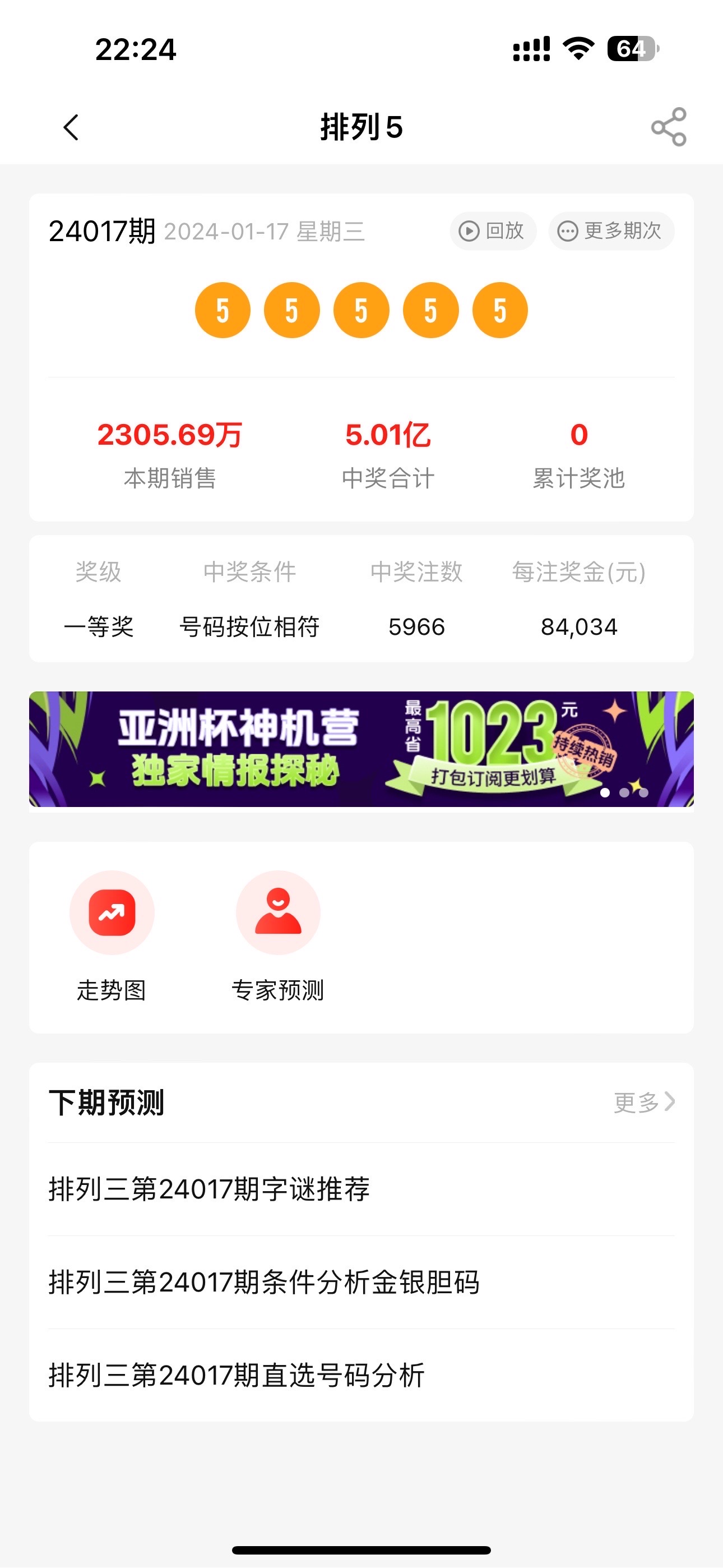Image resolution: width=723 pixels, height=1568 pixels.
Task: Tap the 回放 replay button
Action: 493,231
